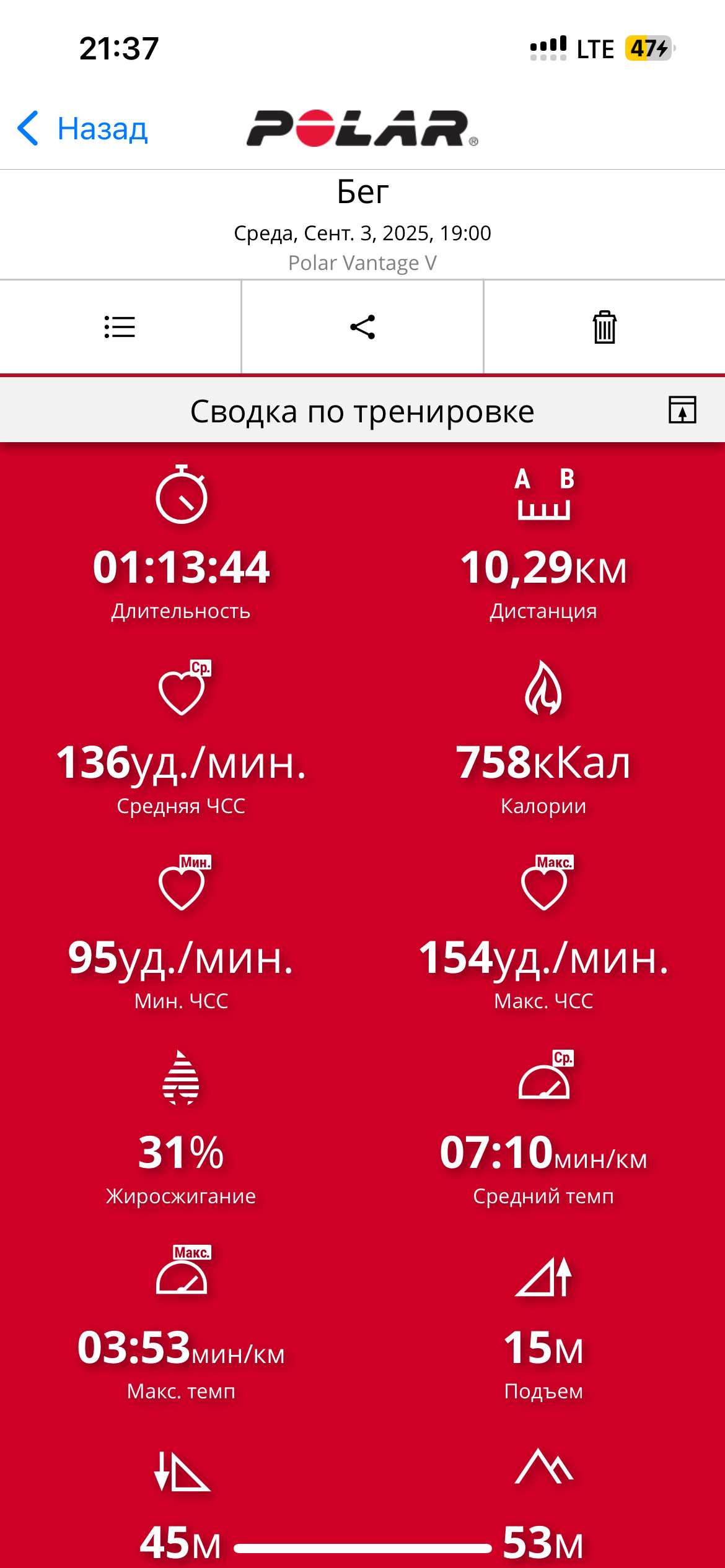Go back with the Назад button
Viewport: 725px width, 1568px height.
[x=83, y=129]
